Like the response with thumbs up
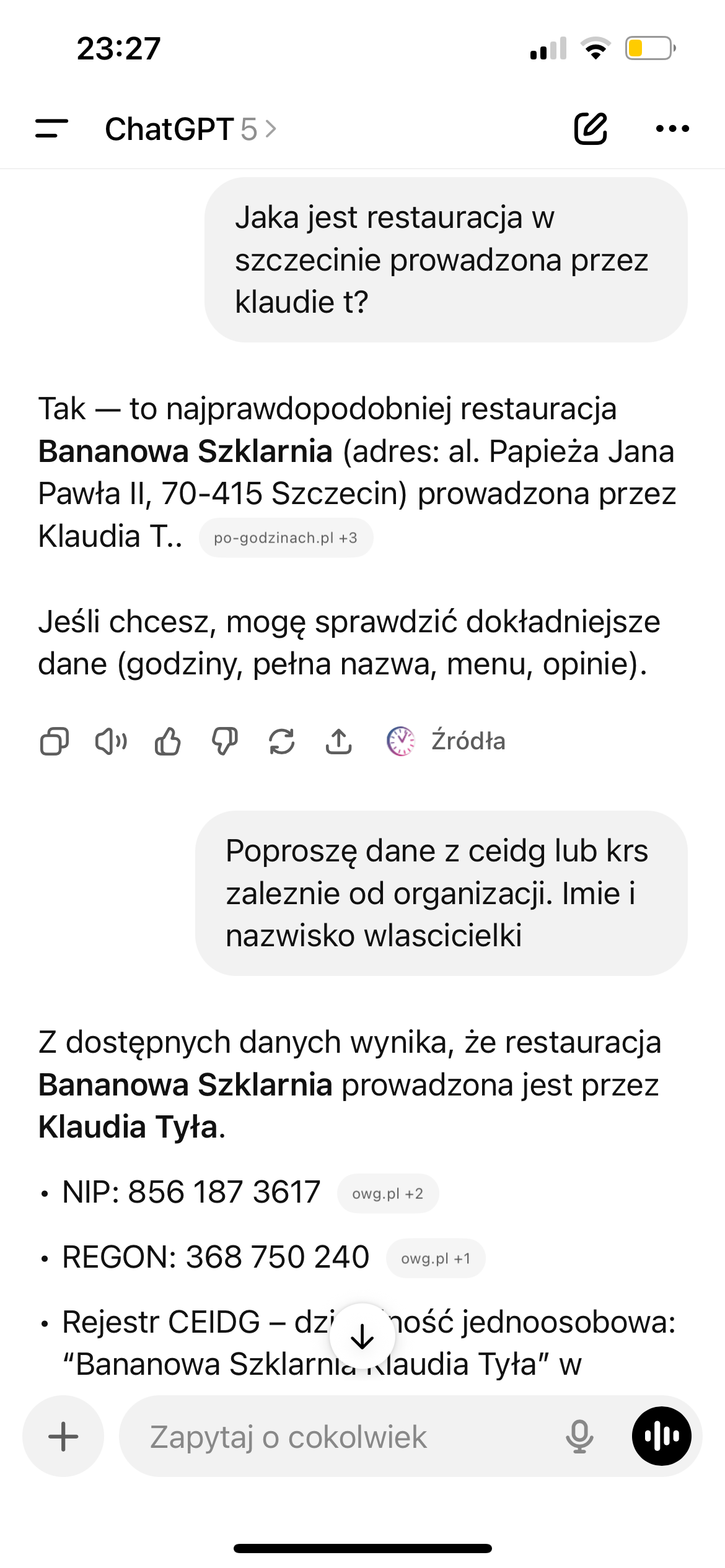Image resolution: width=725 pixels, height=1568 pixels. click(x=168, y=741)
